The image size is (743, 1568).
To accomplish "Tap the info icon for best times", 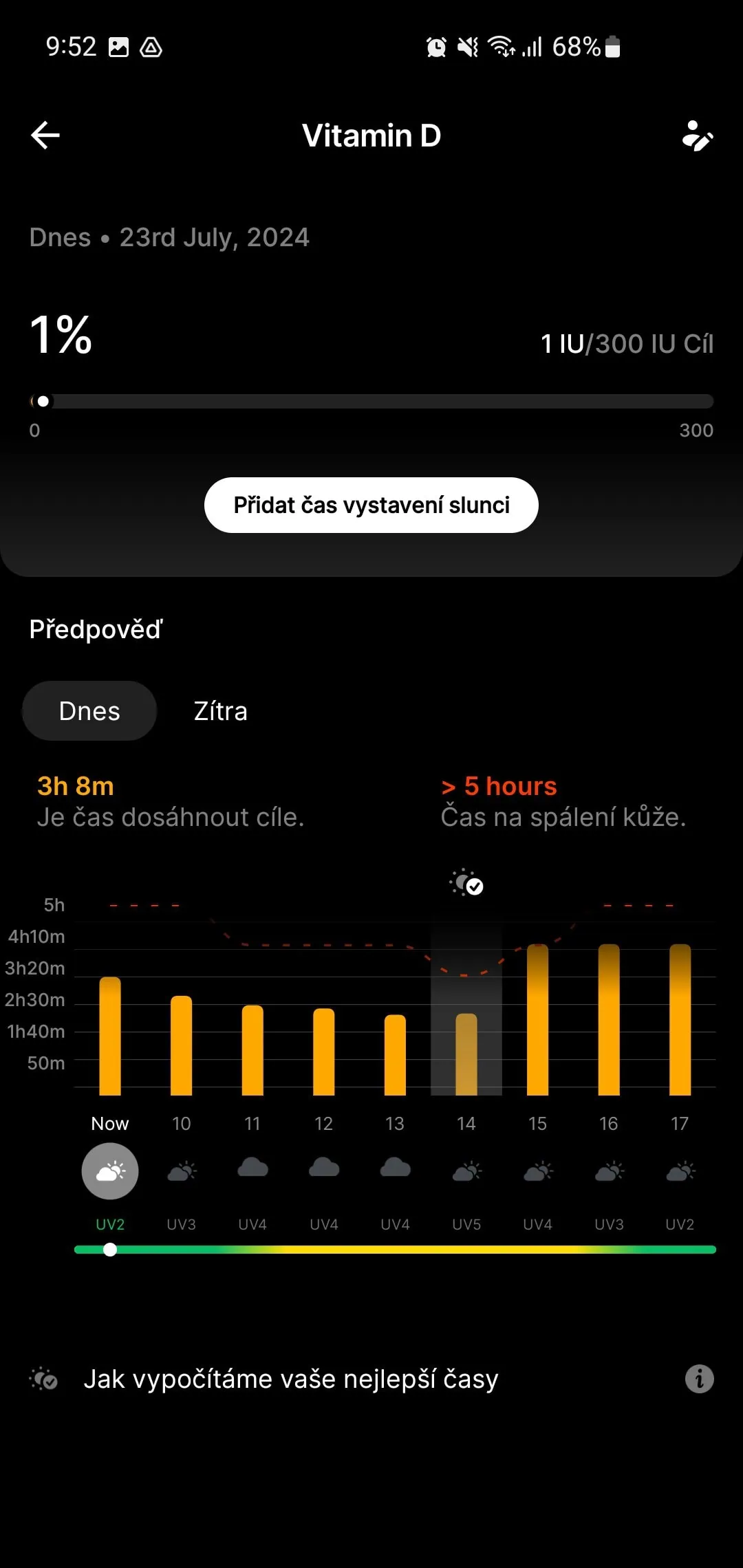I will point(699,1379).
